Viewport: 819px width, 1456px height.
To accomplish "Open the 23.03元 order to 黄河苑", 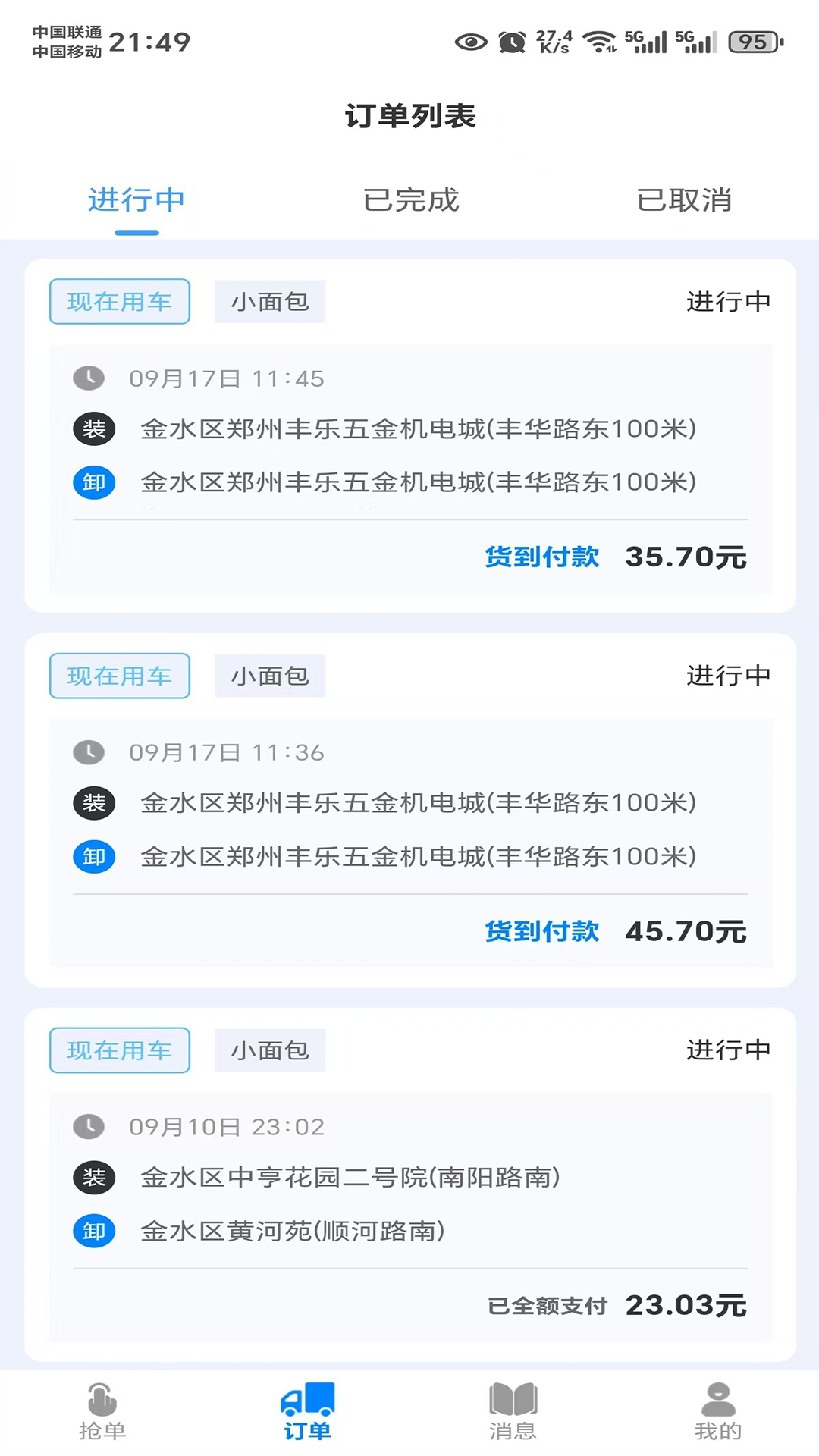I will pyautogui.click(x=410, y=1204).
